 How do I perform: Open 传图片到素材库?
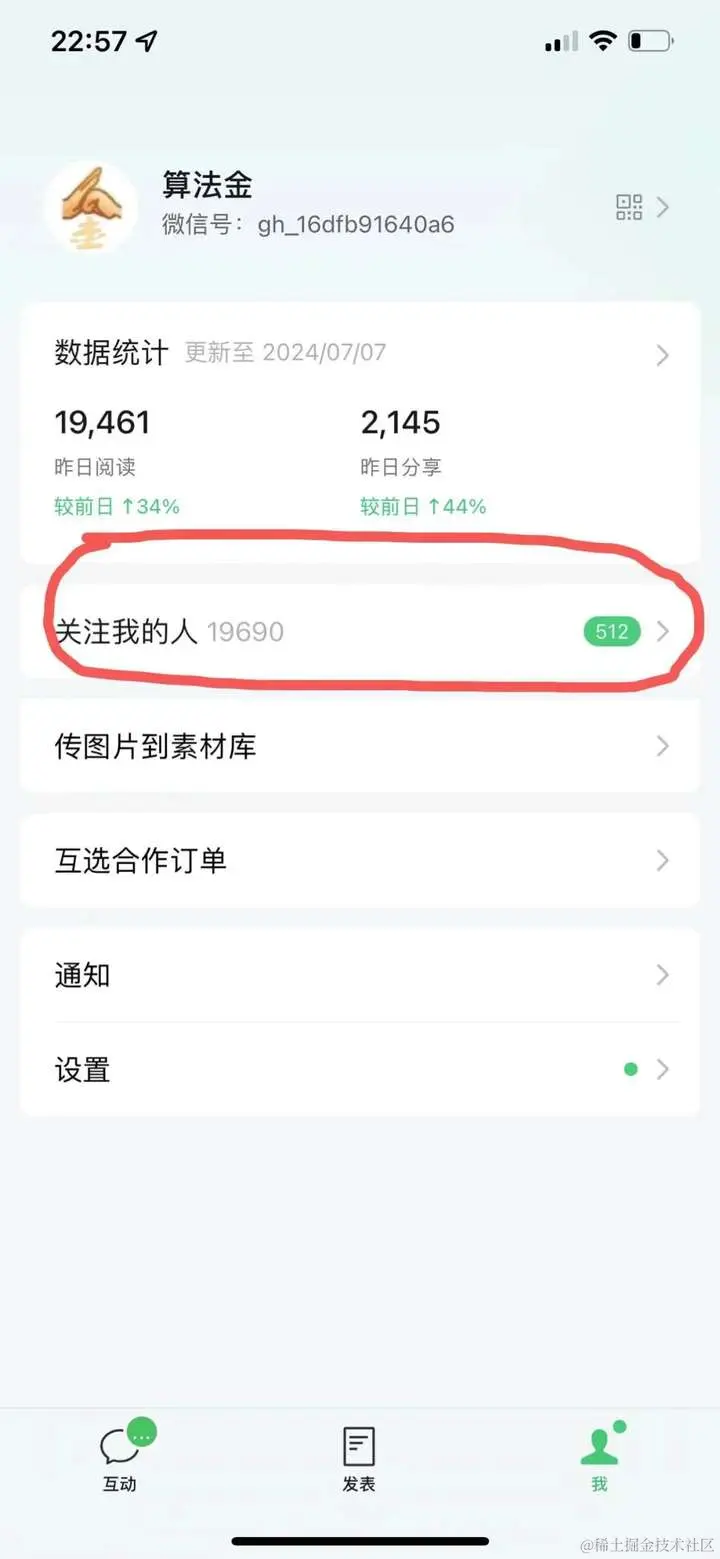pyautogui.click(x=360, y=746)
